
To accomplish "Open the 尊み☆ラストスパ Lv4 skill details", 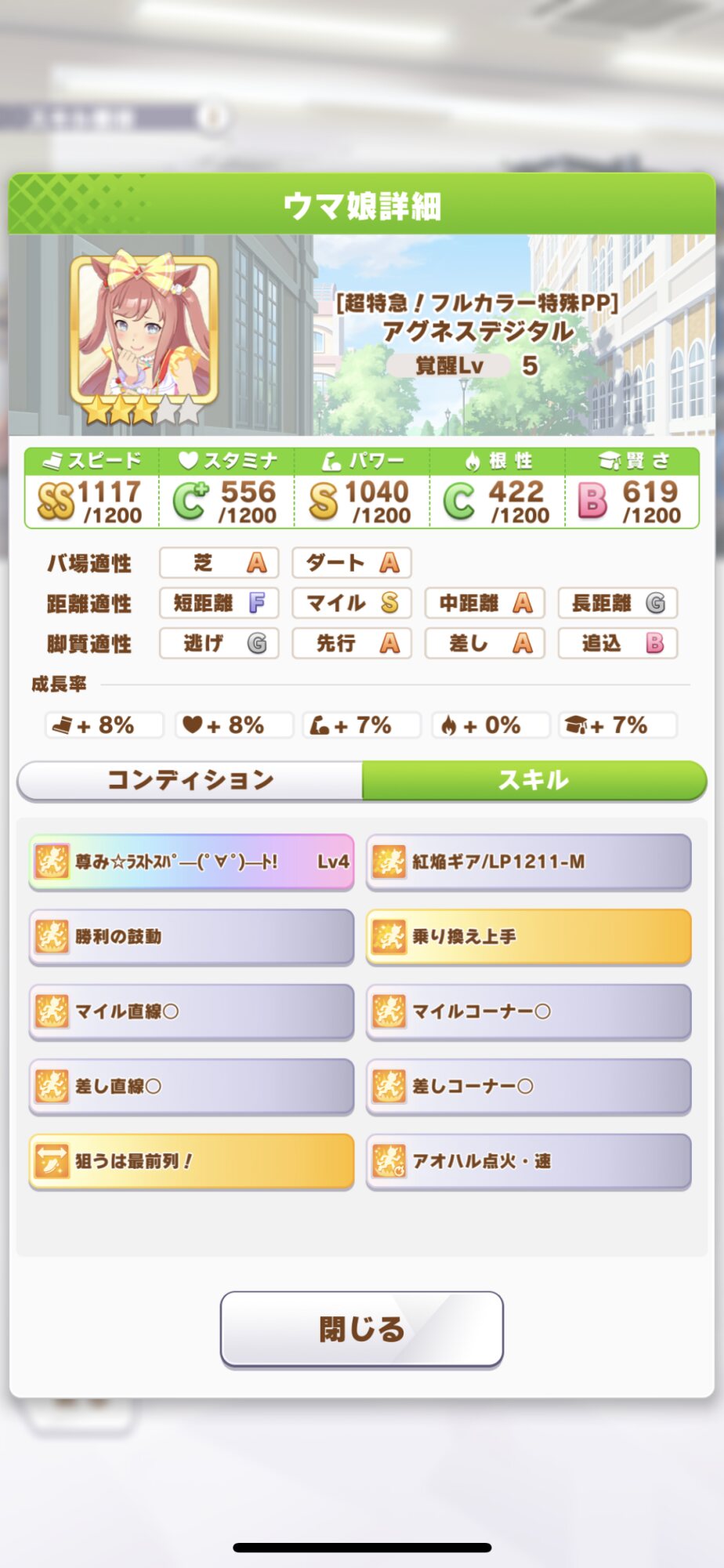I will [x=191, y=862].
